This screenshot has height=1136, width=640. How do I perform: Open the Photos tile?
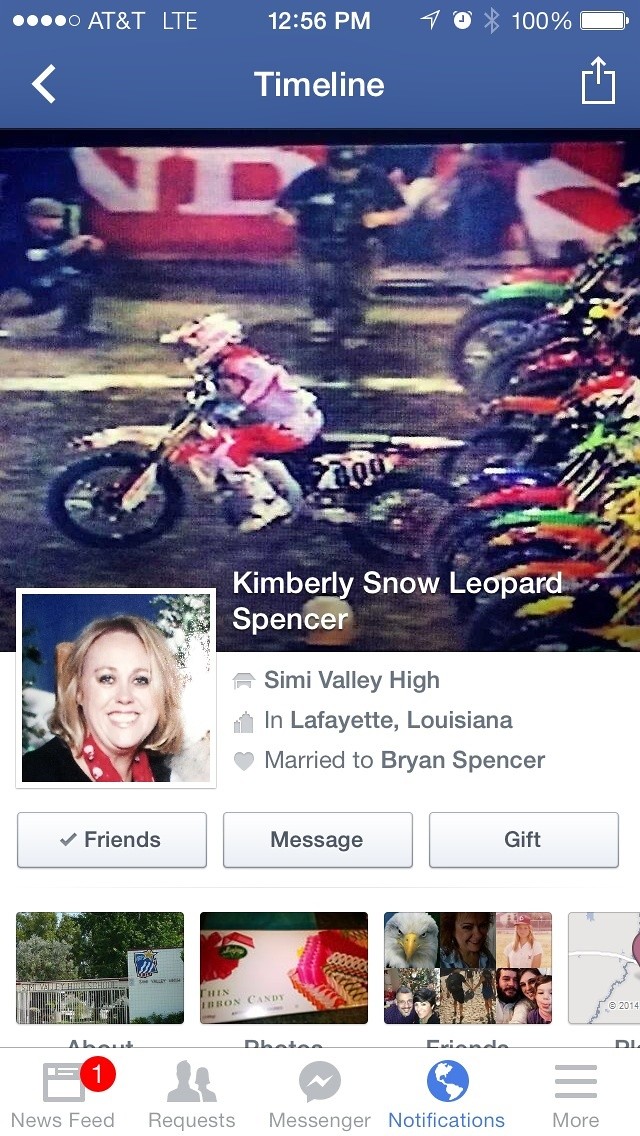point(284,968)
